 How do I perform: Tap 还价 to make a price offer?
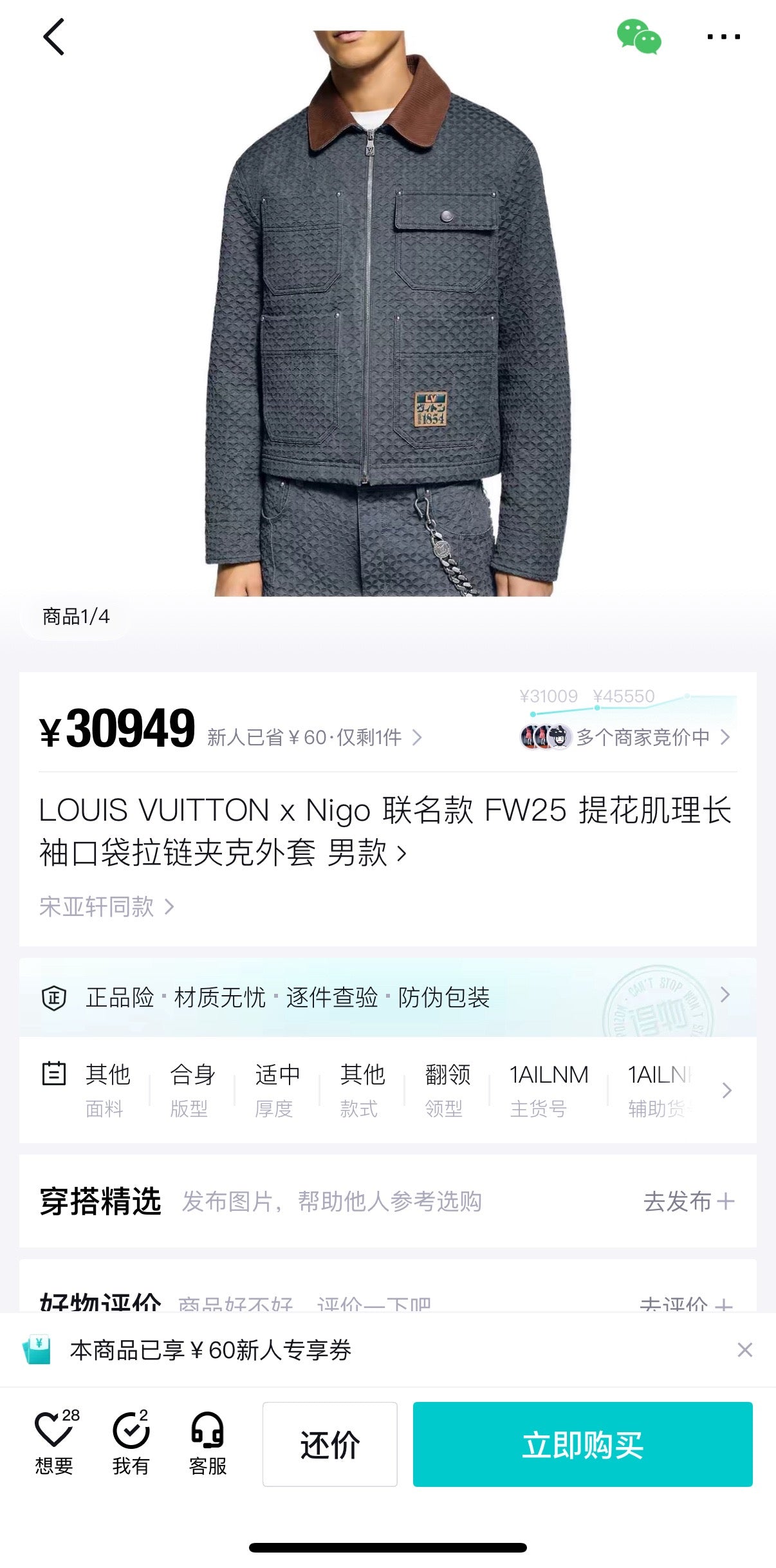pos(329,1444)
